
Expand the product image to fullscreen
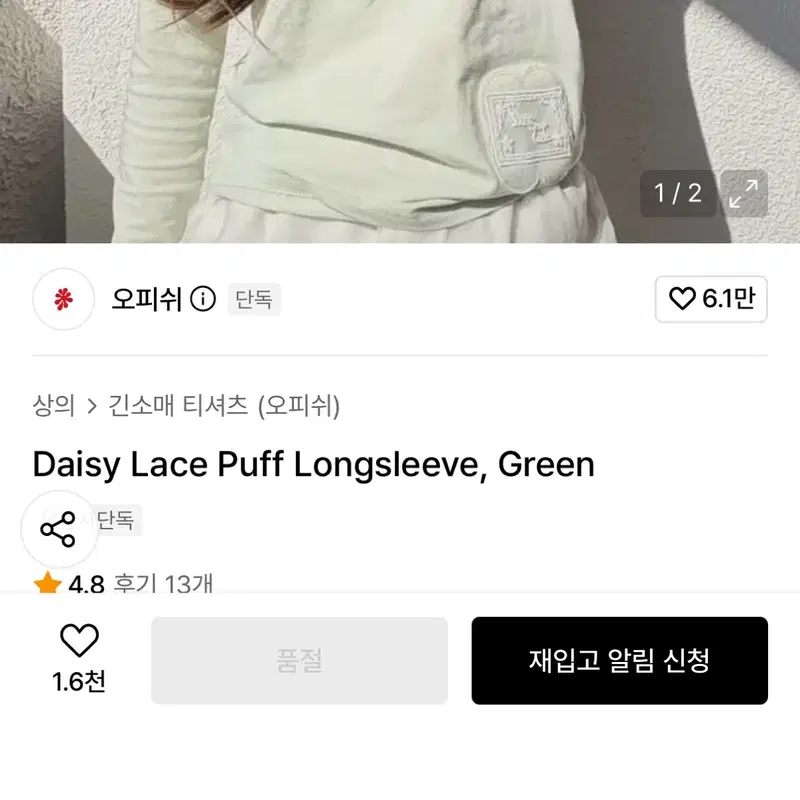click(744, 194)
